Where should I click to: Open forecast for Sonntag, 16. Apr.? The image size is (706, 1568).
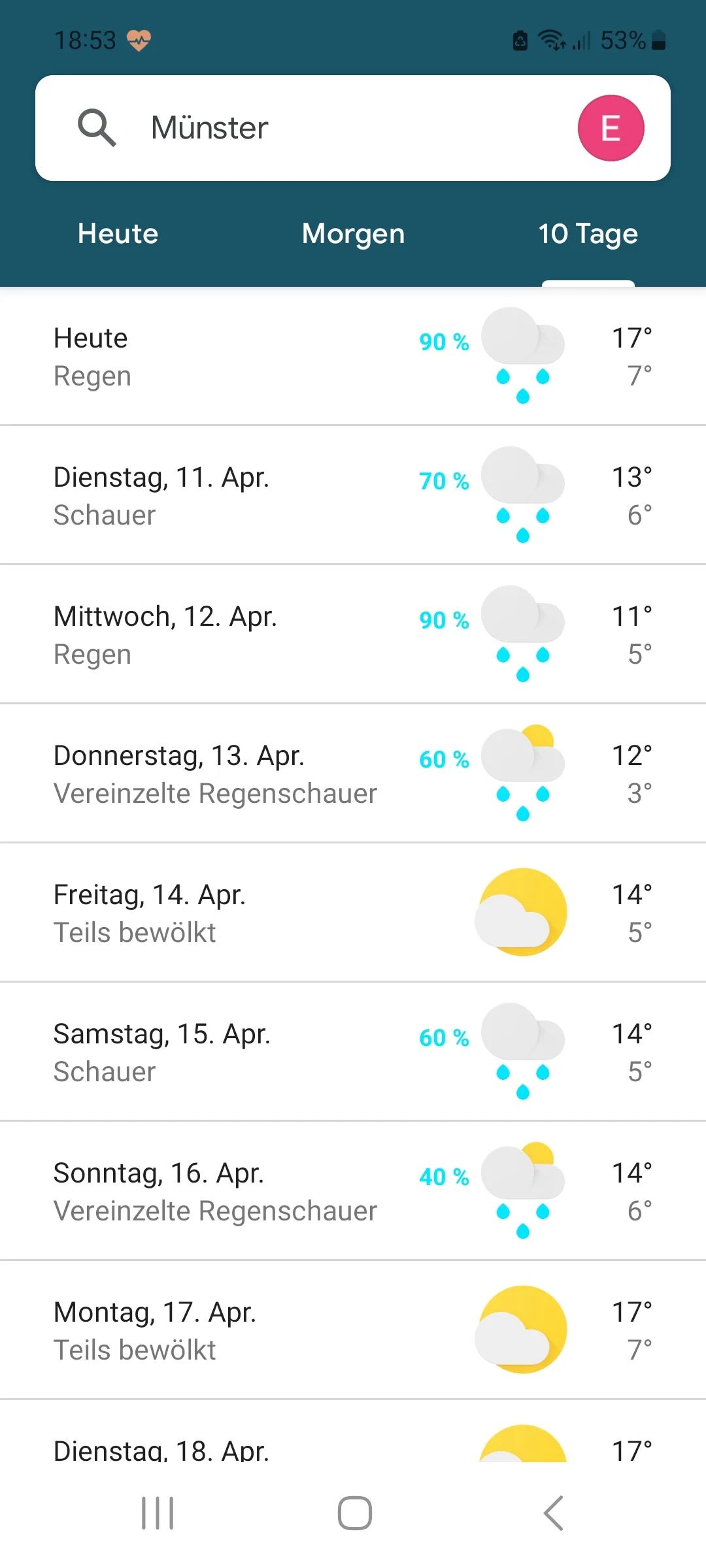353,1191
